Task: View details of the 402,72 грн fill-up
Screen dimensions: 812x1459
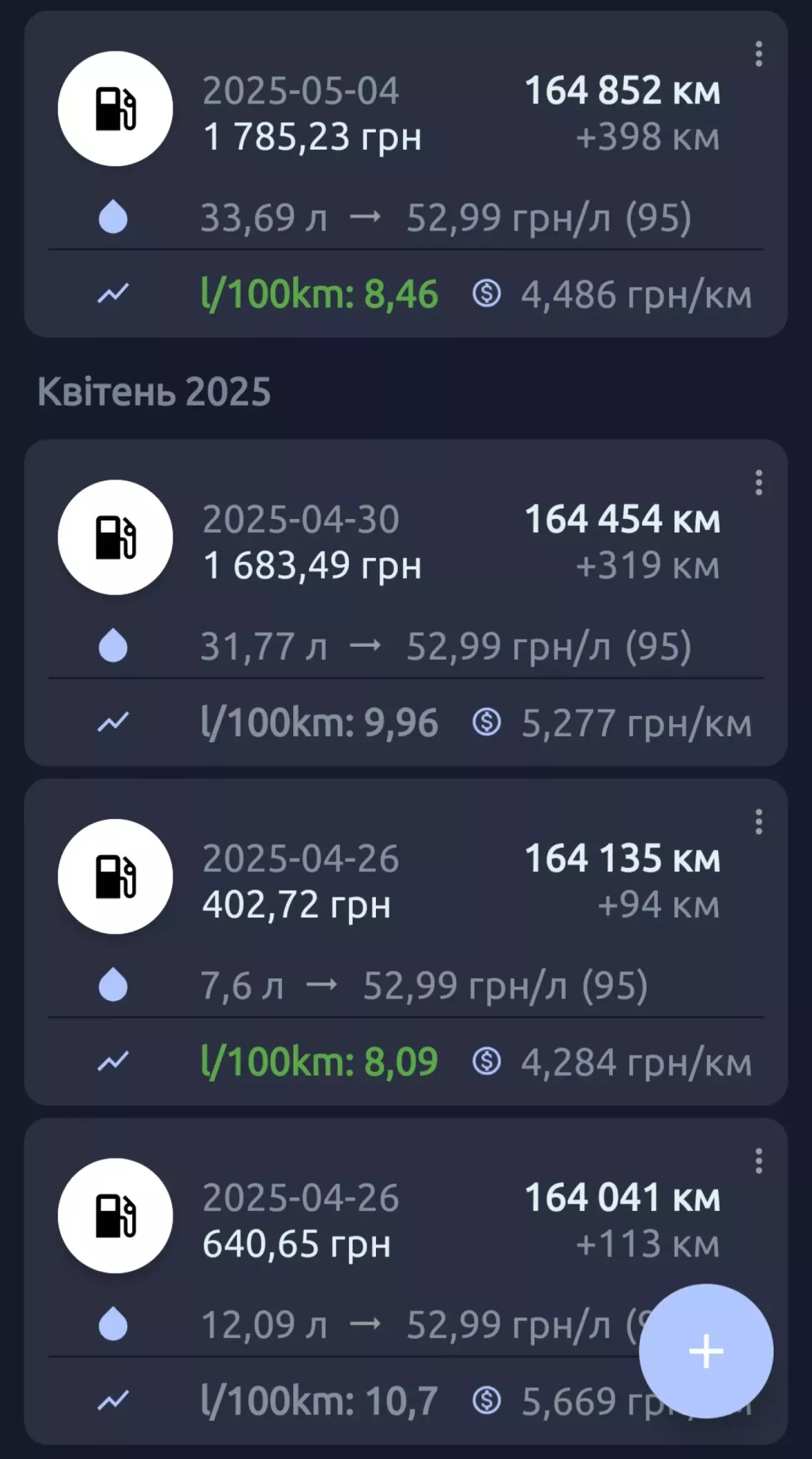Action: 406,942
